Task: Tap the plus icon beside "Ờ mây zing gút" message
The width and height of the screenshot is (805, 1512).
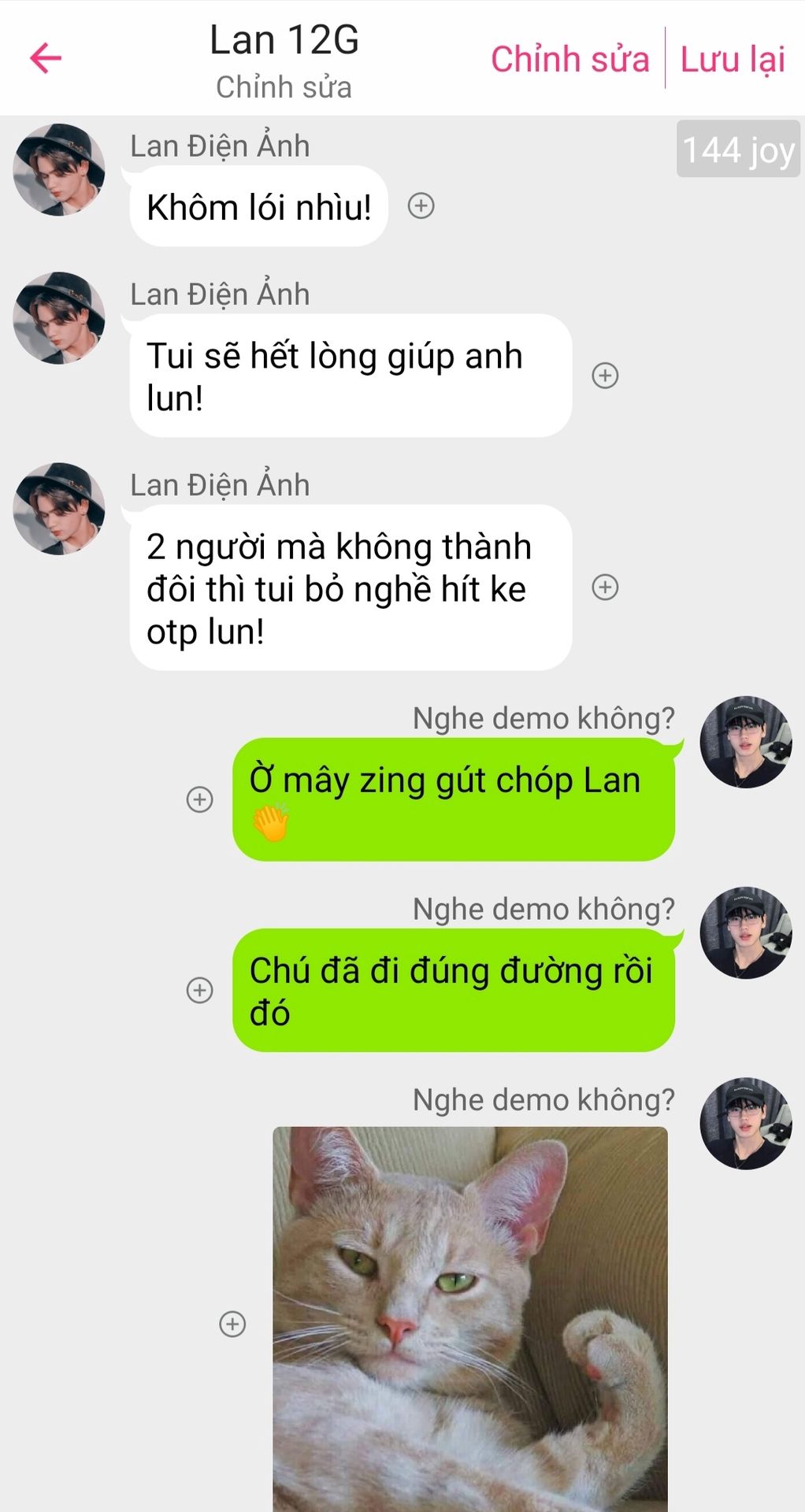Action: tap(200, 799)
